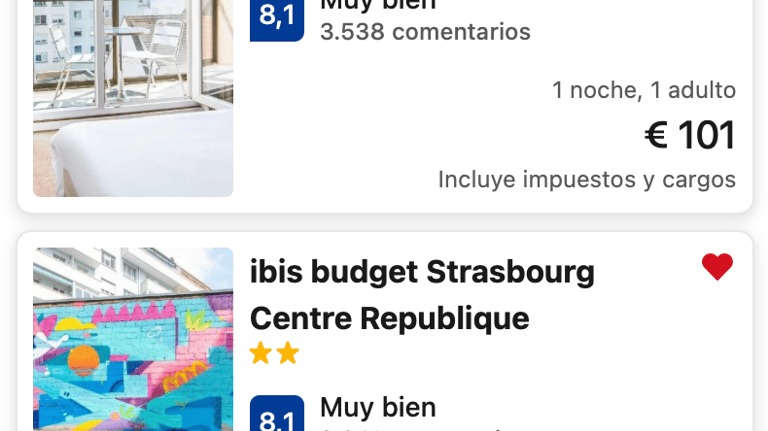The image size is (768, 431).
Task: Open ibis budget Strasbourg Centre Republique listing
Action: [421, 294]
